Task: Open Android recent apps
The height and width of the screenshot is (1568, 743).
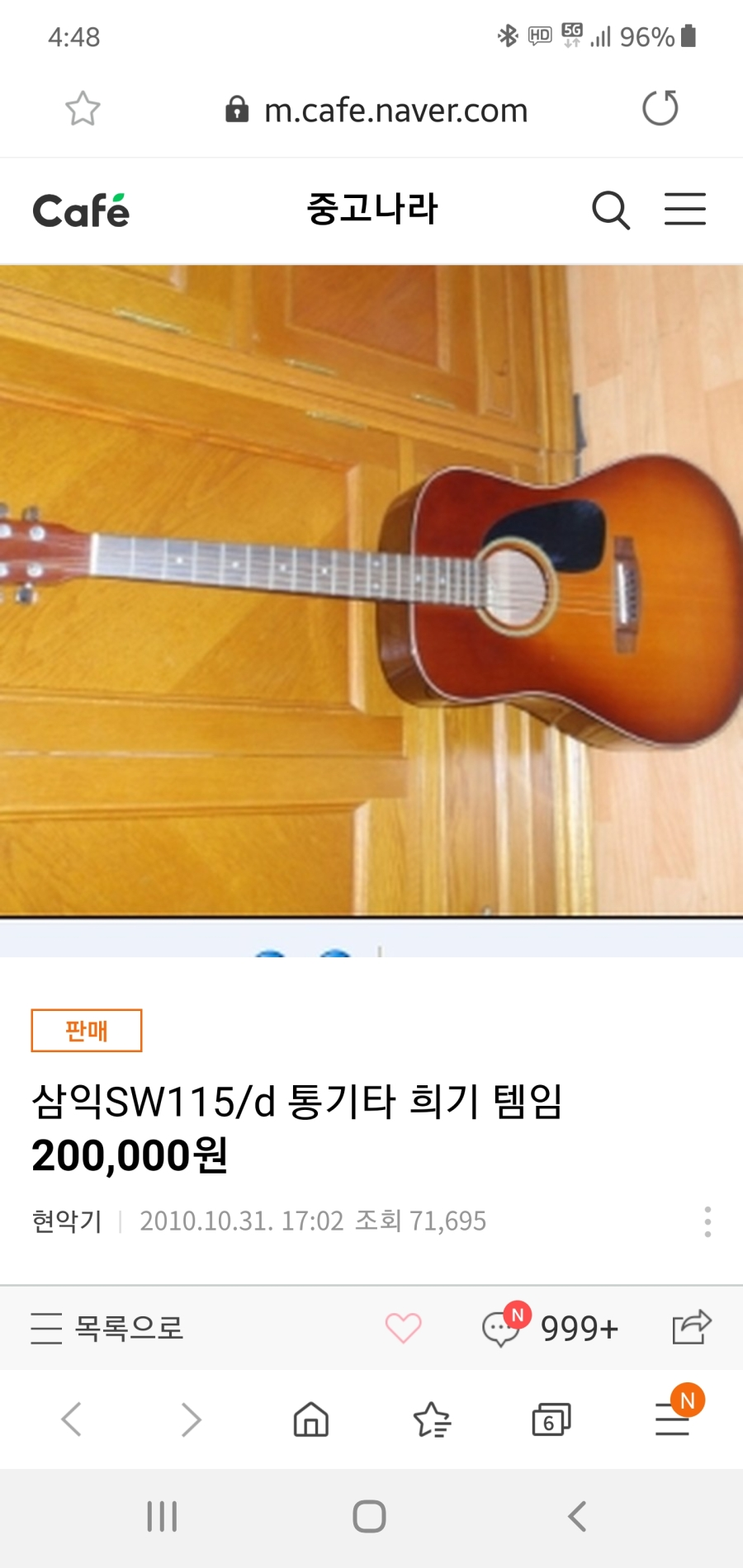Action: click(x=162, y=1516)
